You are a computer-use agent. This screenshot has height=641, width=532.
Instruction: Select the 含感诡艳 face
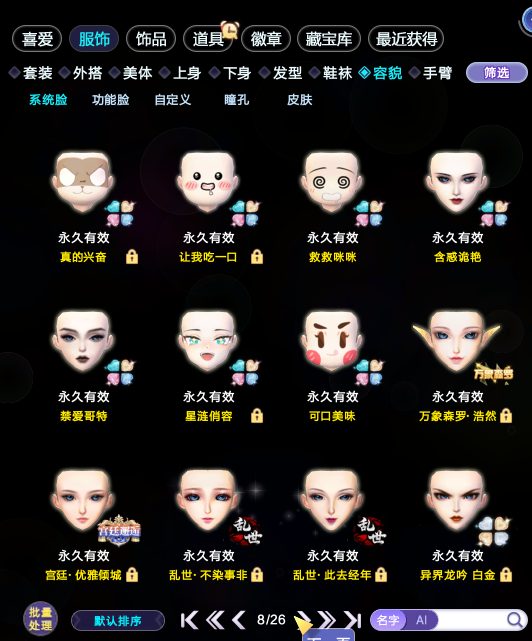coord(457,182)
